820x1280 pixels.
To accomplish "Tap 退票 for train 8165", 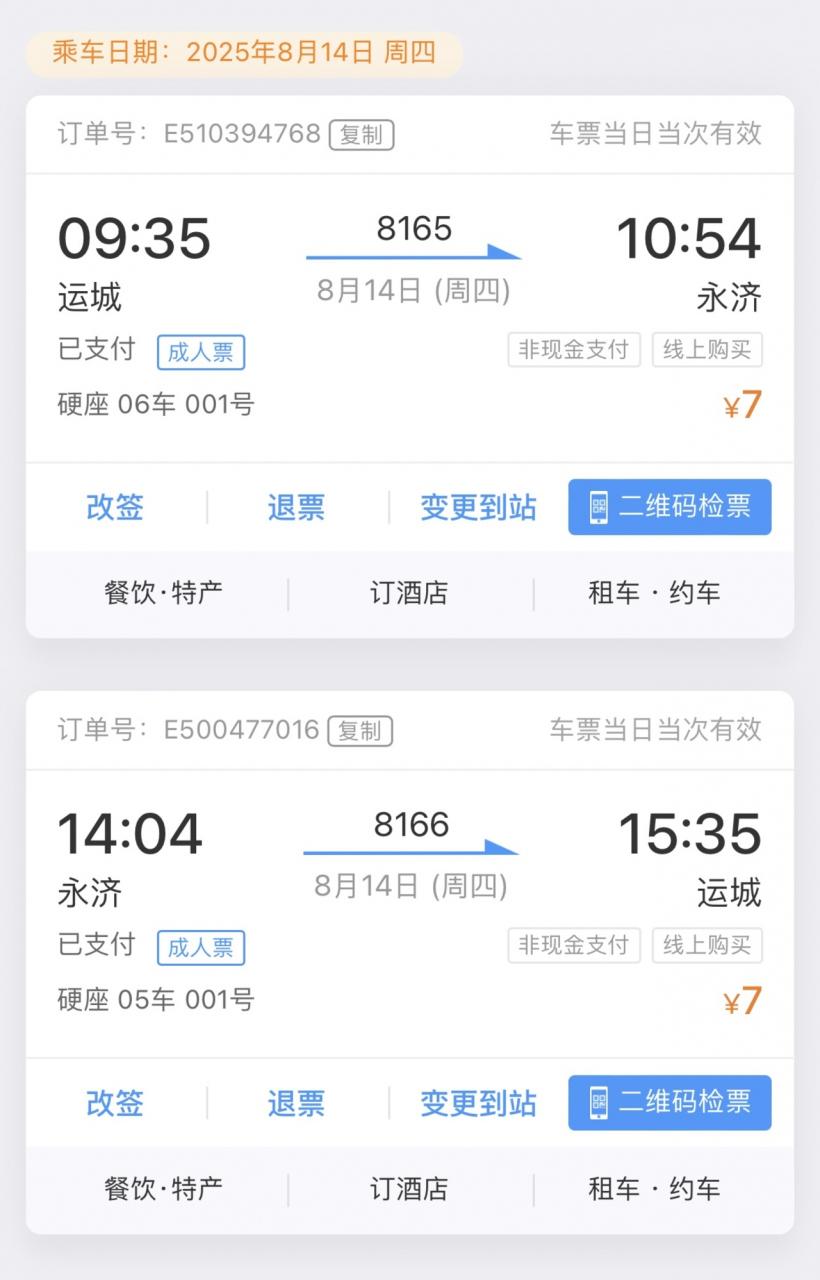I will (296, 507).
